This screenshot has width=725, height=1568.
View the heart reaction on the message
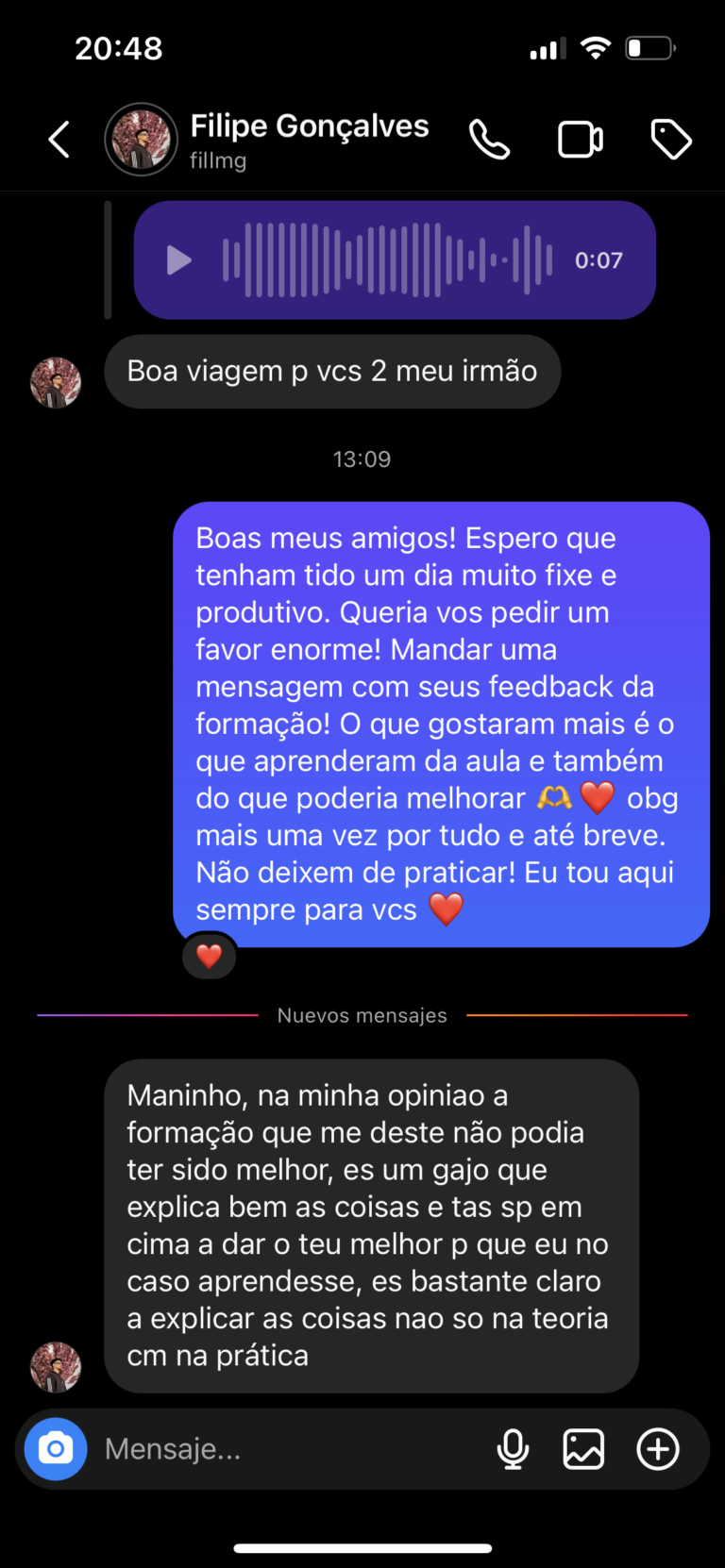point(209,957)
